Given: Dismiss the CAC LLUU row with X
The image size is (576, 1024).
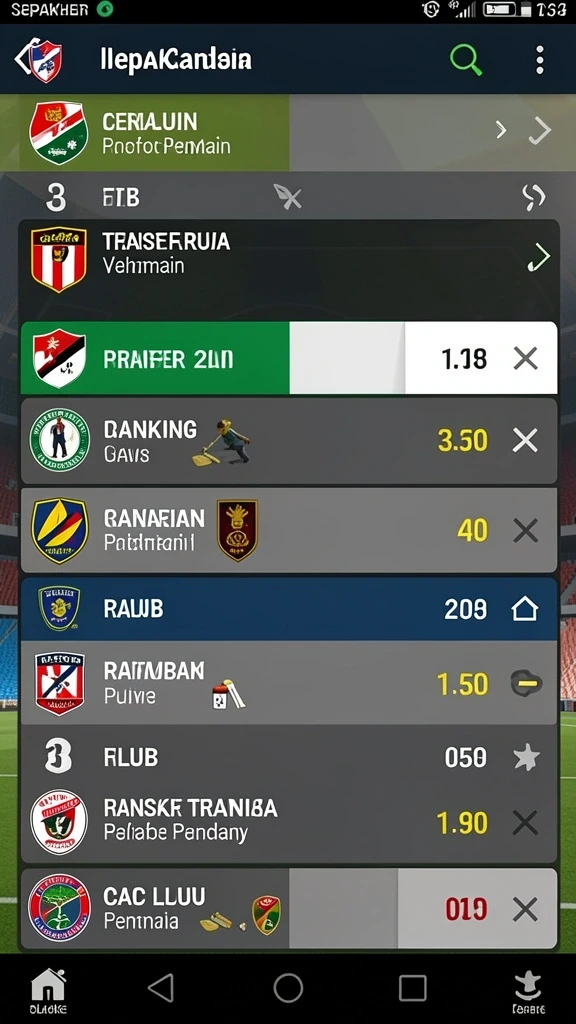Looking at the screenshot, I should click(526, 909).
